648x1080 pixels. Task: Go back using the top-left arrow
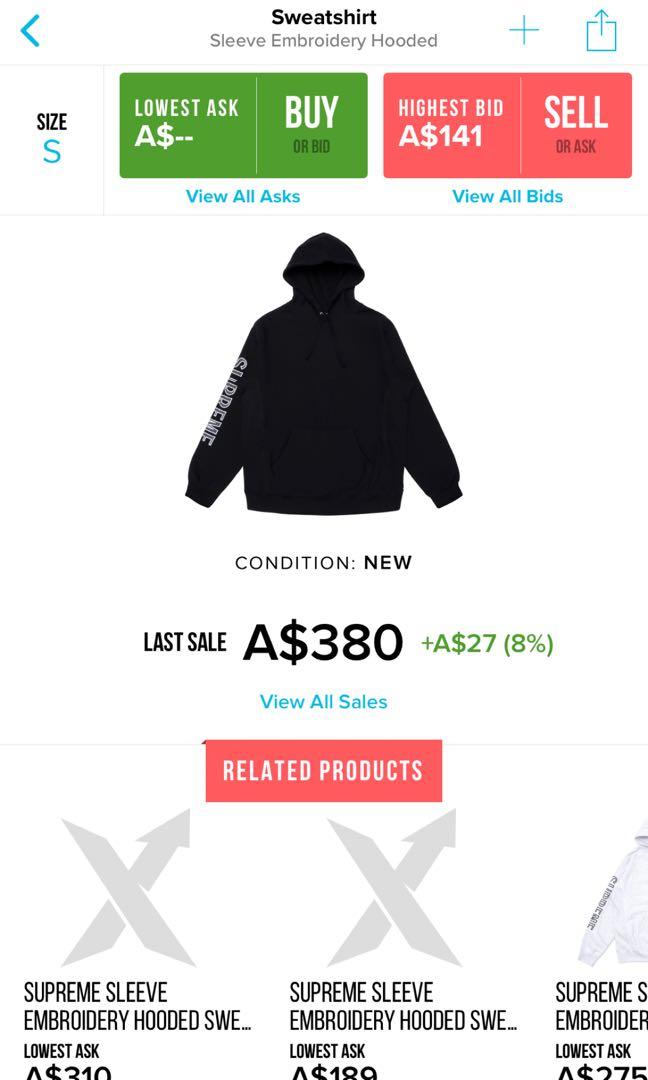[30, 31]
